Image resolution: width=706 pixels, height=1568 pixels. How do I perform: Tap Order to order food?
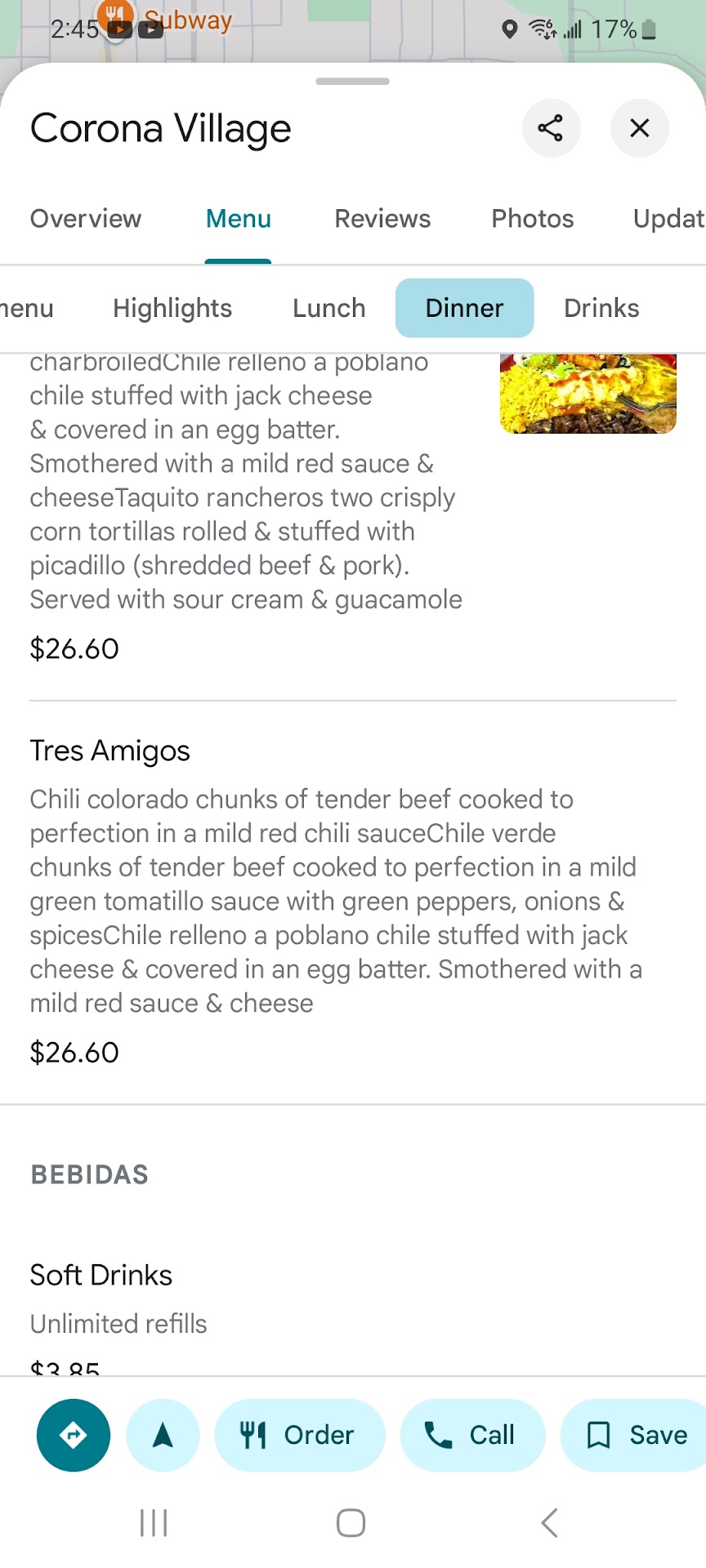pyautogui.click(x=299, y=1435)
